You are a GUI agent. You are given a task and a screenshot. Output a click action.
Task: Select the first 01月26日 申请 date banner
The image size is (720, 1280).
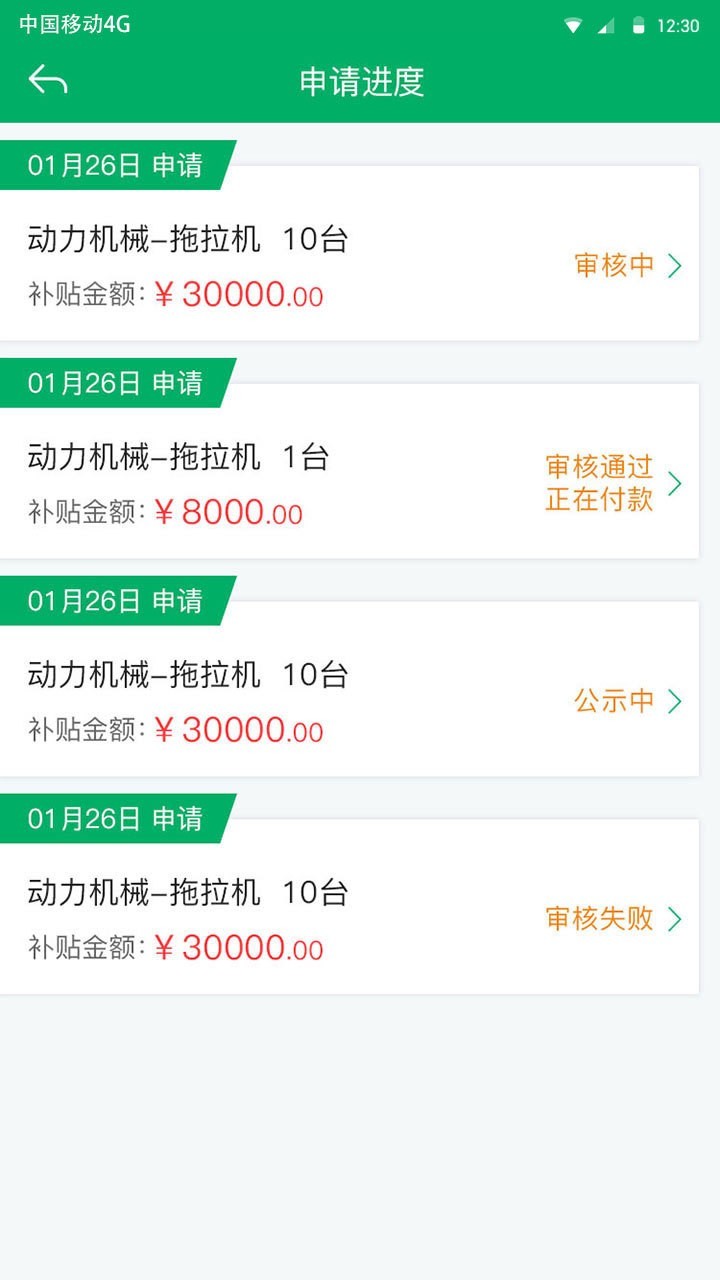coord(115,165)
